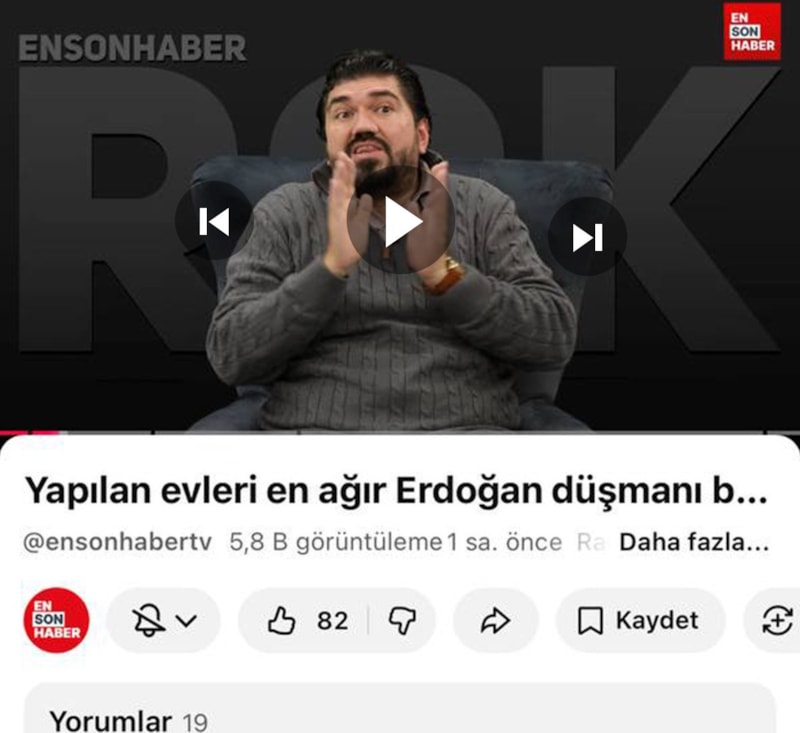Dislike this video
Screen dimensions: 800x733
point(402,621)
